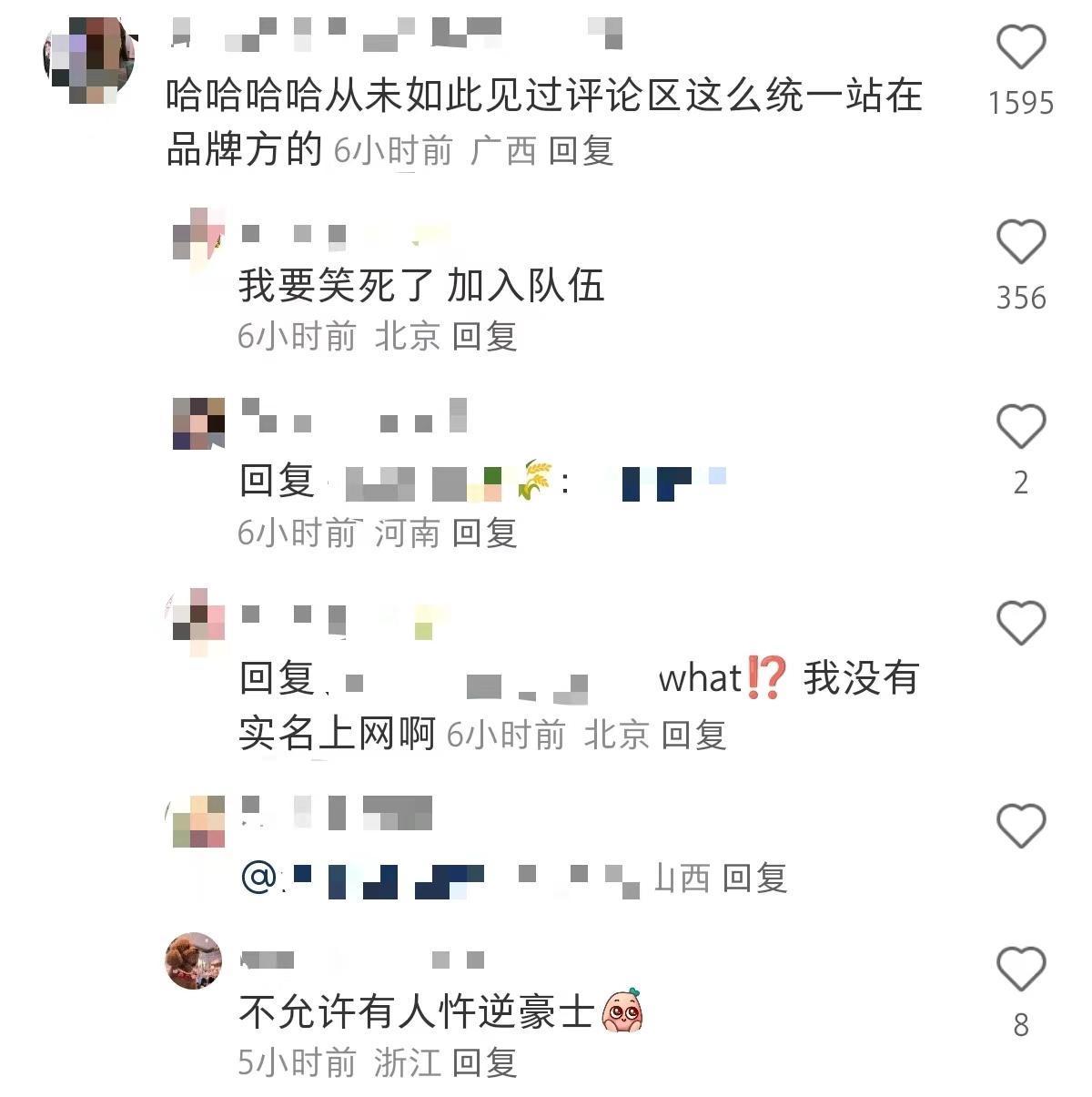Like the Henan comment with 2 likes
Viewport: 1092px width, 1097px height.
[1020, 426]
